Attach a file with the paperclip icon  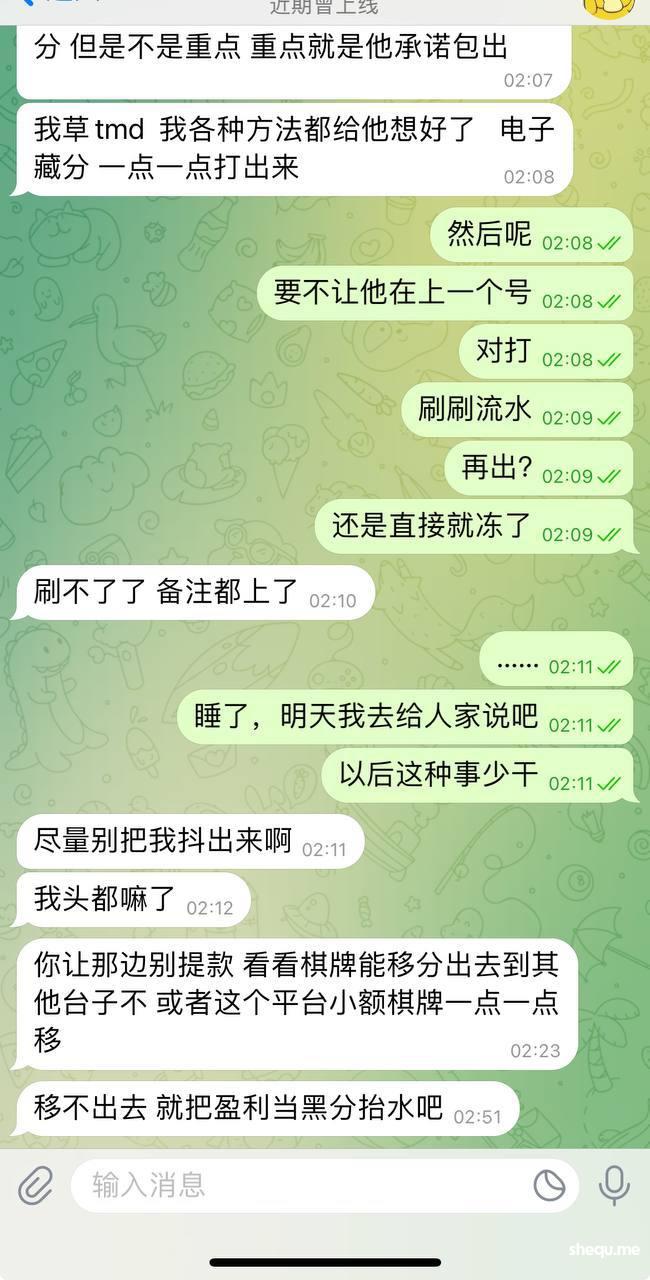click(x=36, y=1186)
